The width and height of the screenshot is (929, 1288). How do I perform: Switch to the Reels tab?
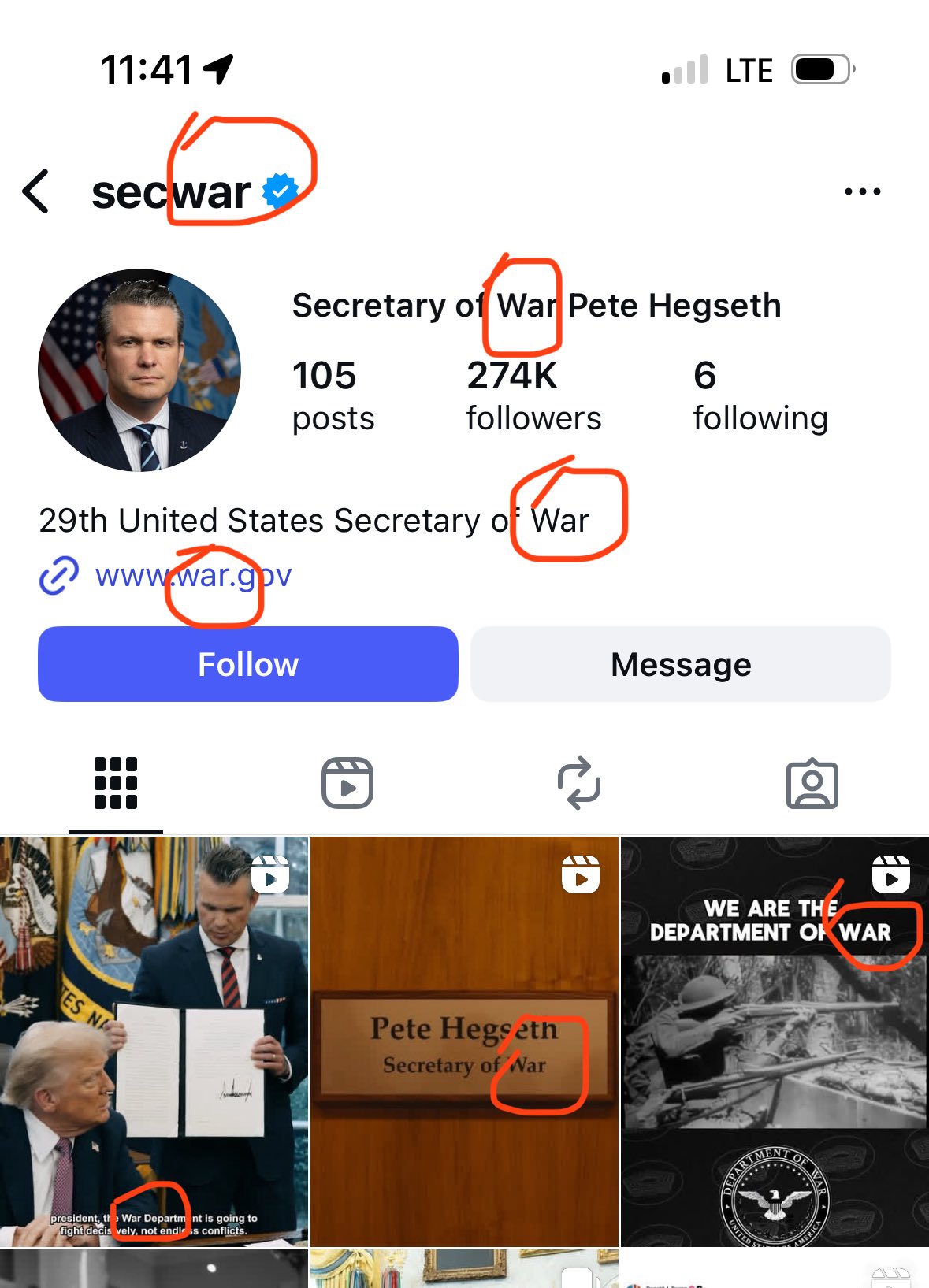(x=347, y=783)
